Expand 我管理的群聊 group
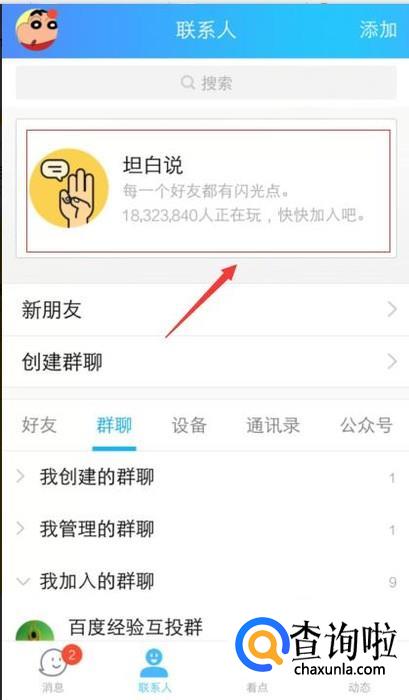The image size is (409, 700). point(206,529)
